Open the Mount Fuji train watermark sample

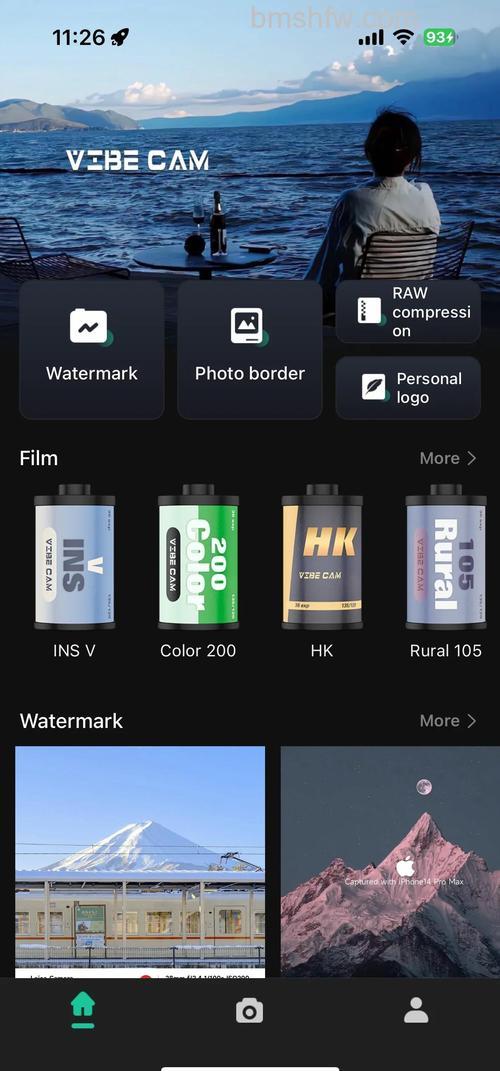(x=140, y=861)
